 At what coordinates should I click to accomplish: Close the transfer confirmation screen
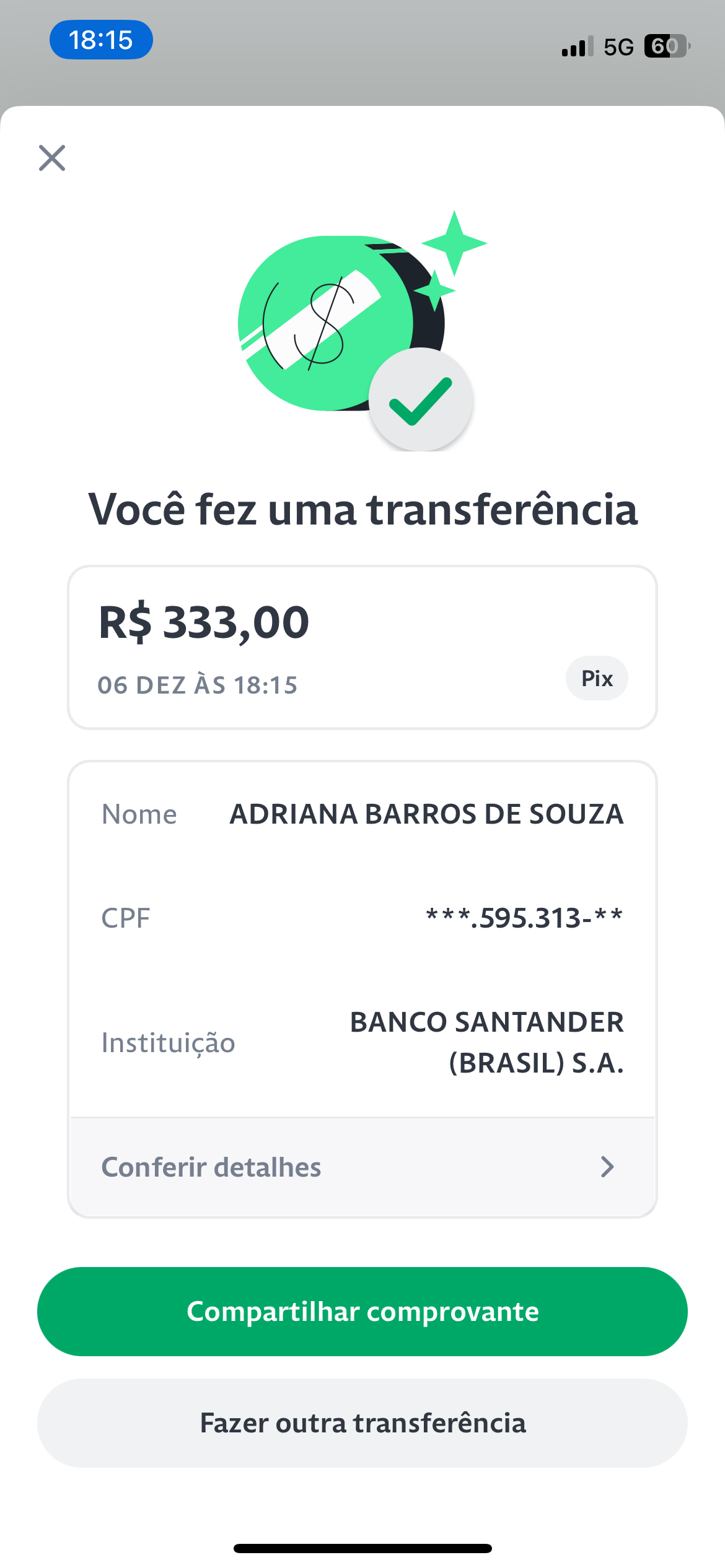[52, 158]
